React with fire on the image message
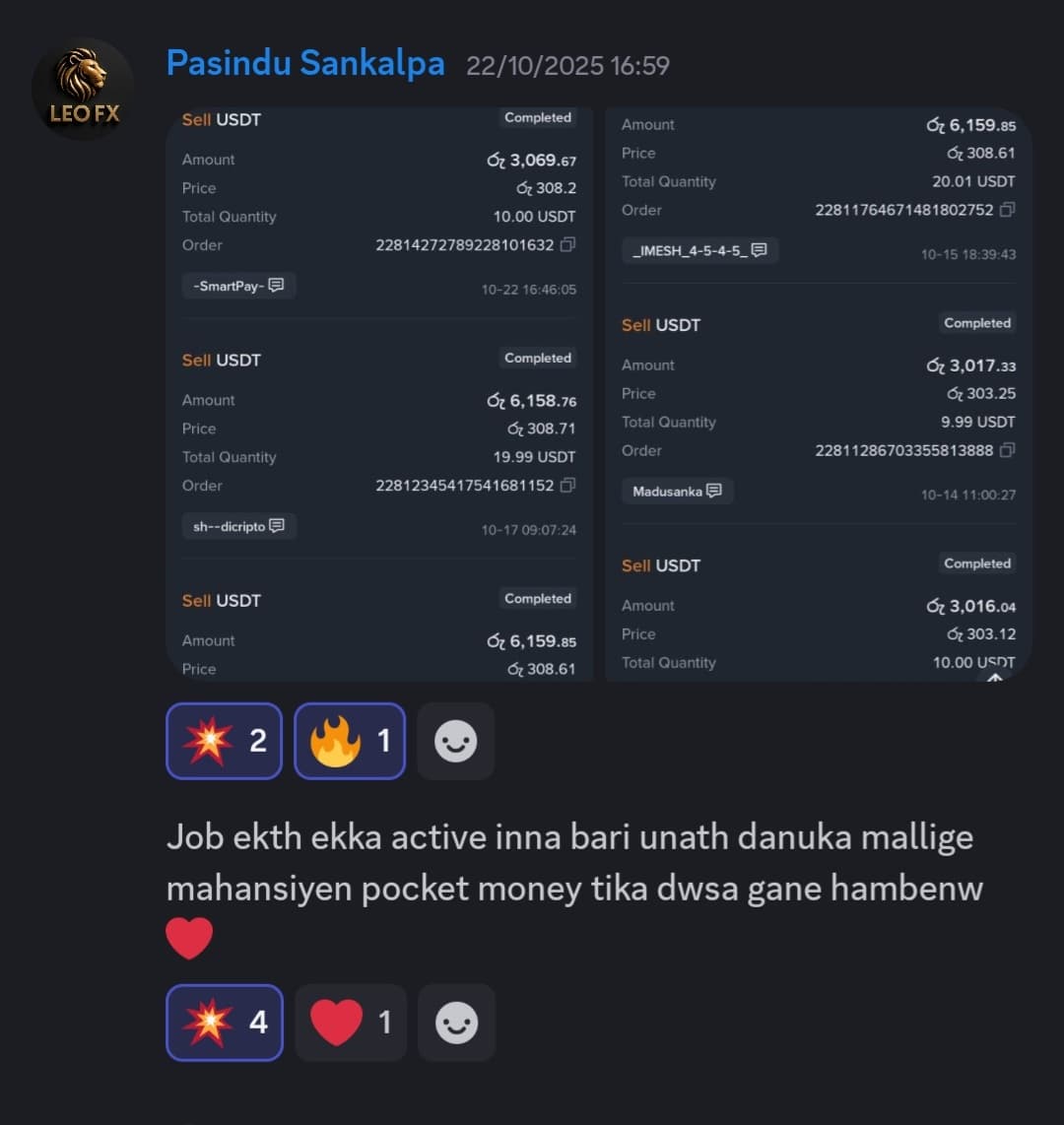The height and width of the screenshot is (1125, 1064). pos(350,741)
